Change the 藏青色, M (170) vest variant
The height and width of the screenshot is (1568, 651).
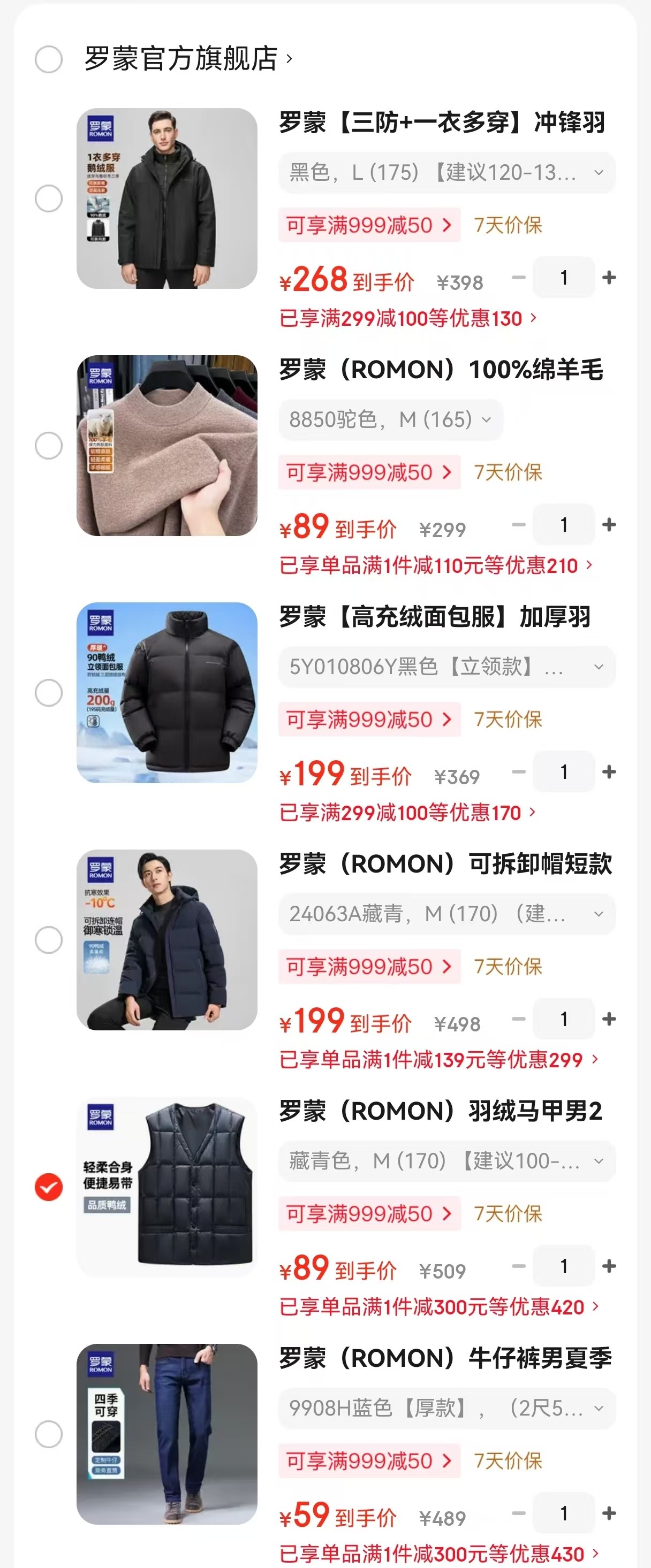click(x=446, y=1161)
